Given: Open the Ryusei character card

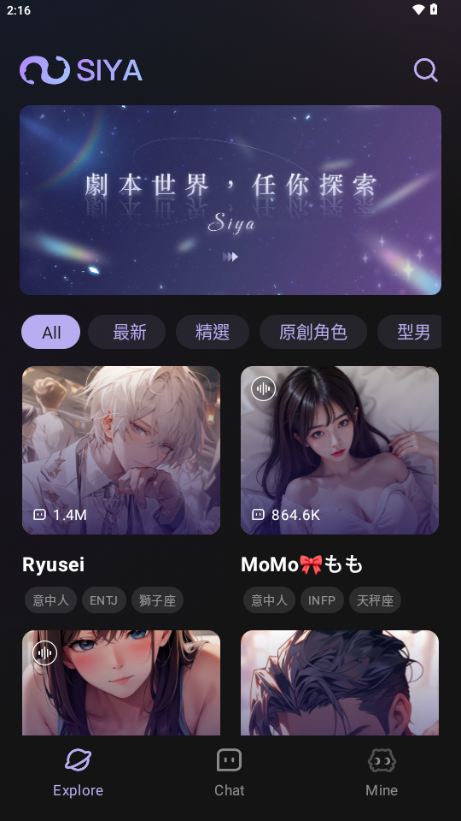Looking at the screenshot, I should (121, 450).
